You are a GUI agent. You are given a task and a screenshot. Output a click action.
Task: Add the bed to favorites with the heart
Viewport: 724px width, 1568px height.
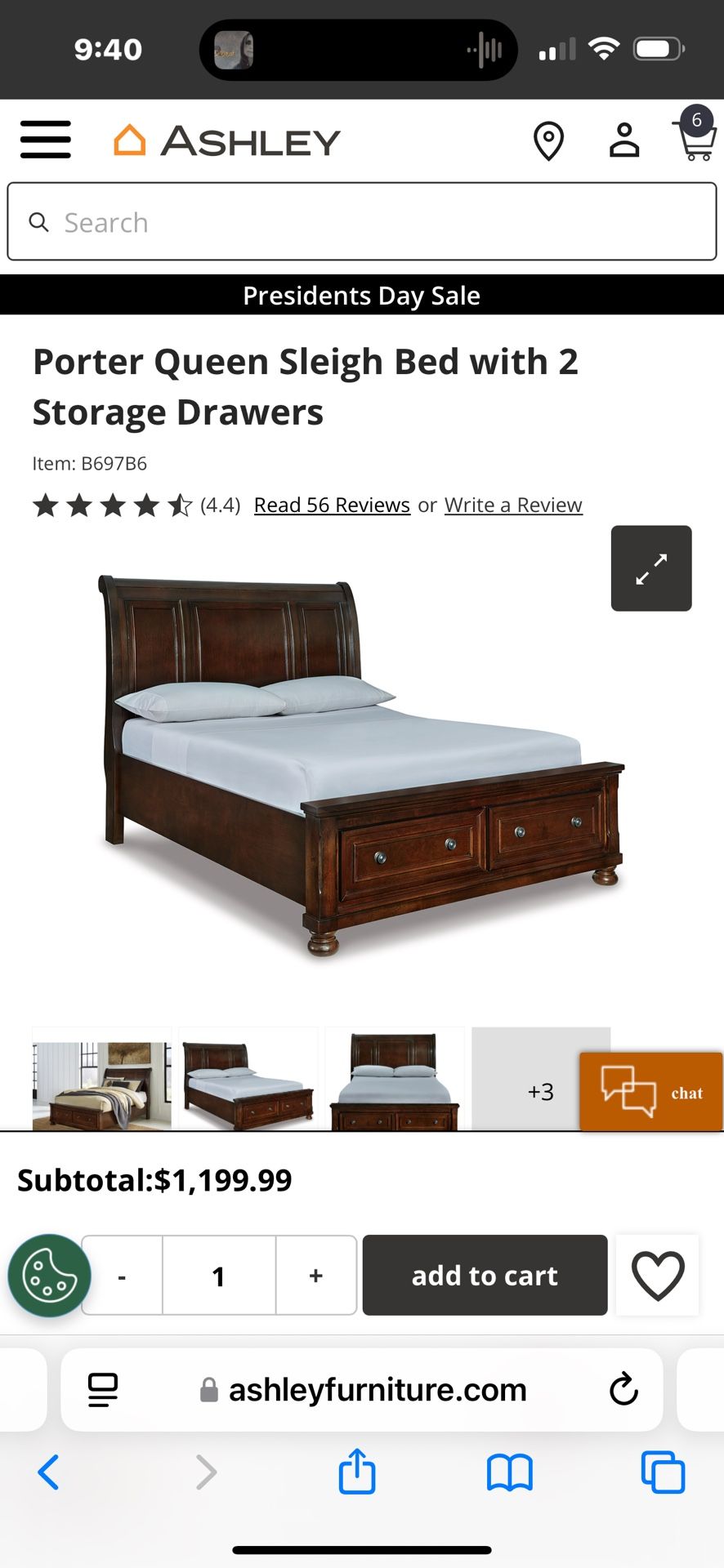tap(657, 1275)
